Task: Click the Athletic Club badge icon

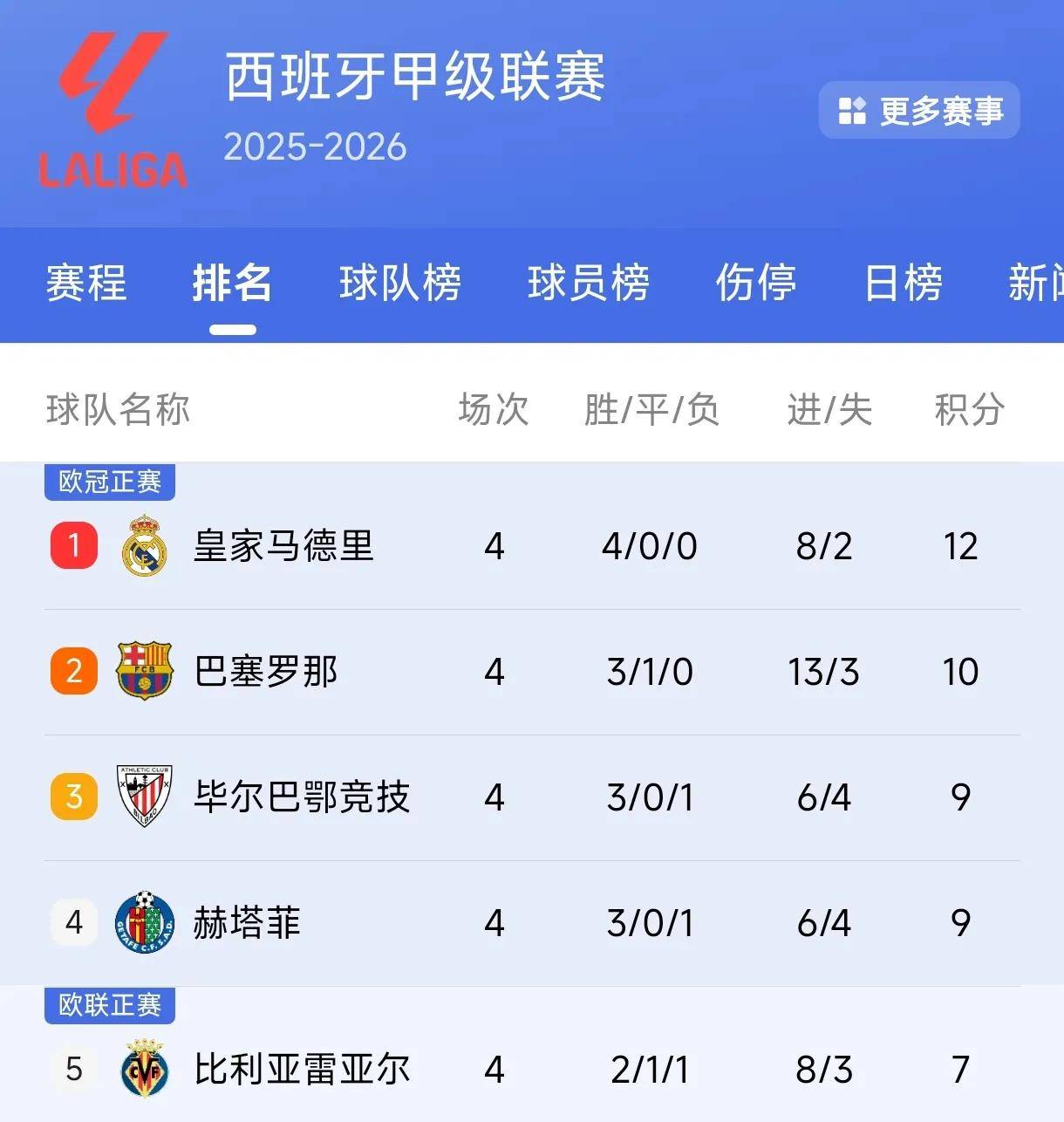Action: click(x=144, y=796)
